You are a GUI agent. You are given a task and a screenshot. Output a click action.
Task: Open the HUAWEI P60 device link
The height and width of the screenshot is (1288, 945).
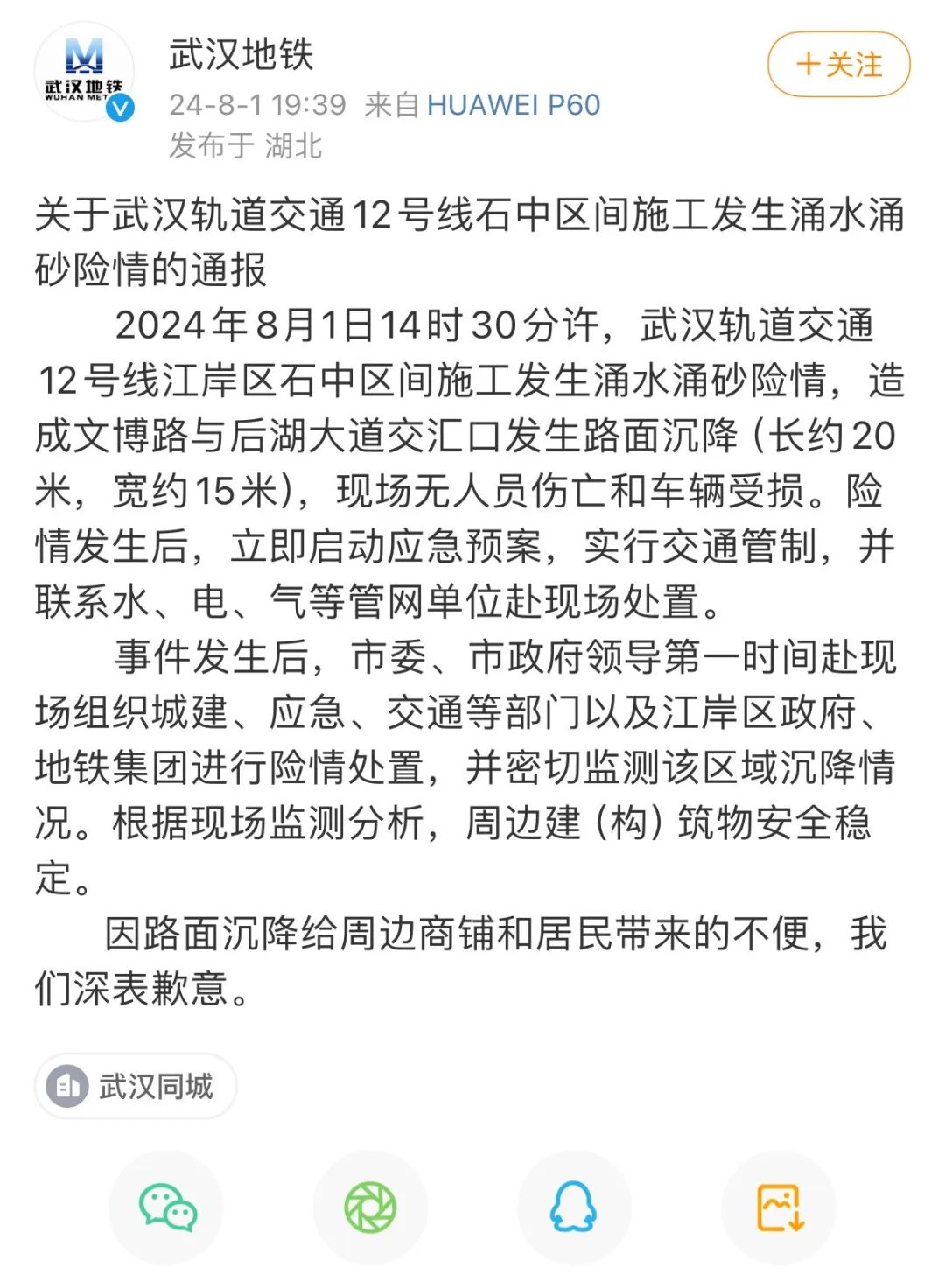coord(514,105)
